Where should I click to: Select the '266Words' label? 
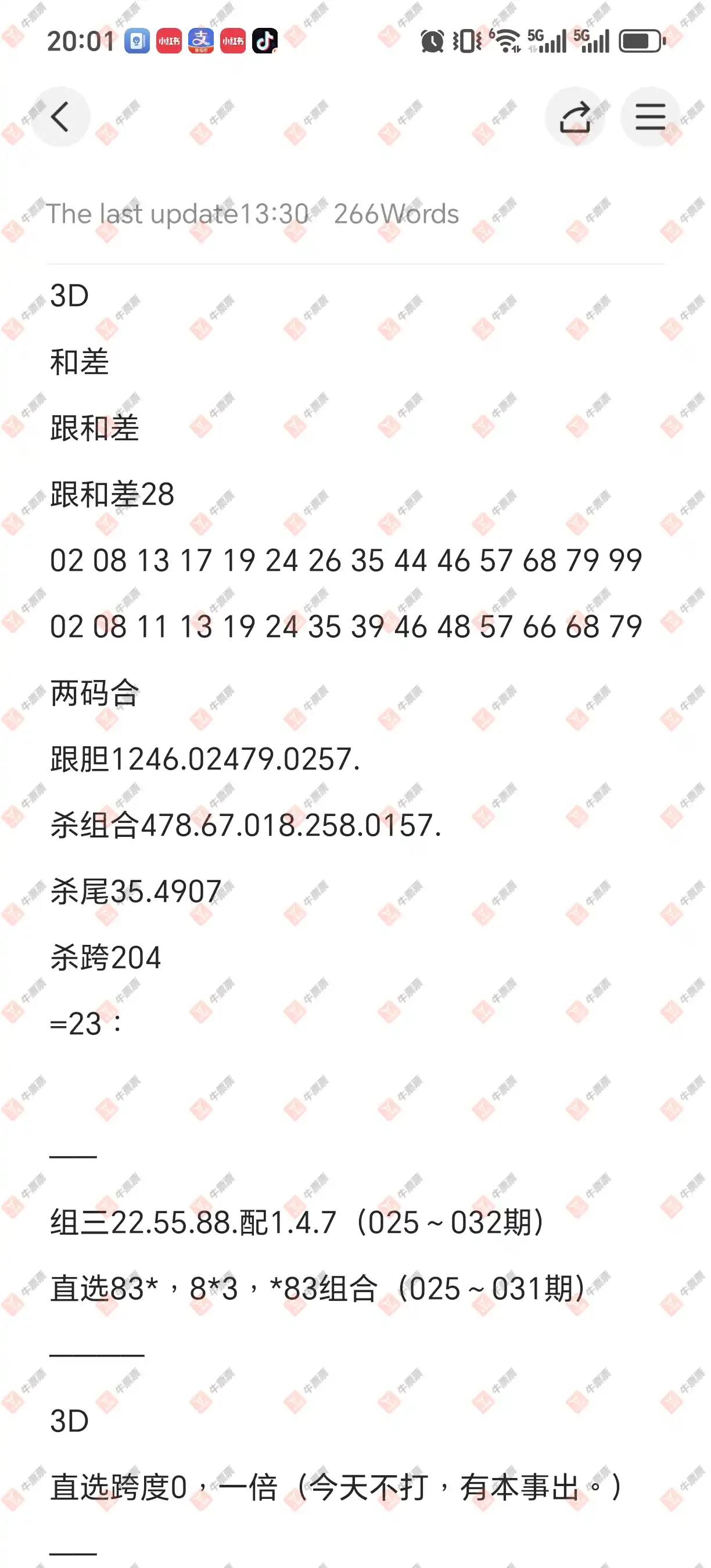point(396,214)
